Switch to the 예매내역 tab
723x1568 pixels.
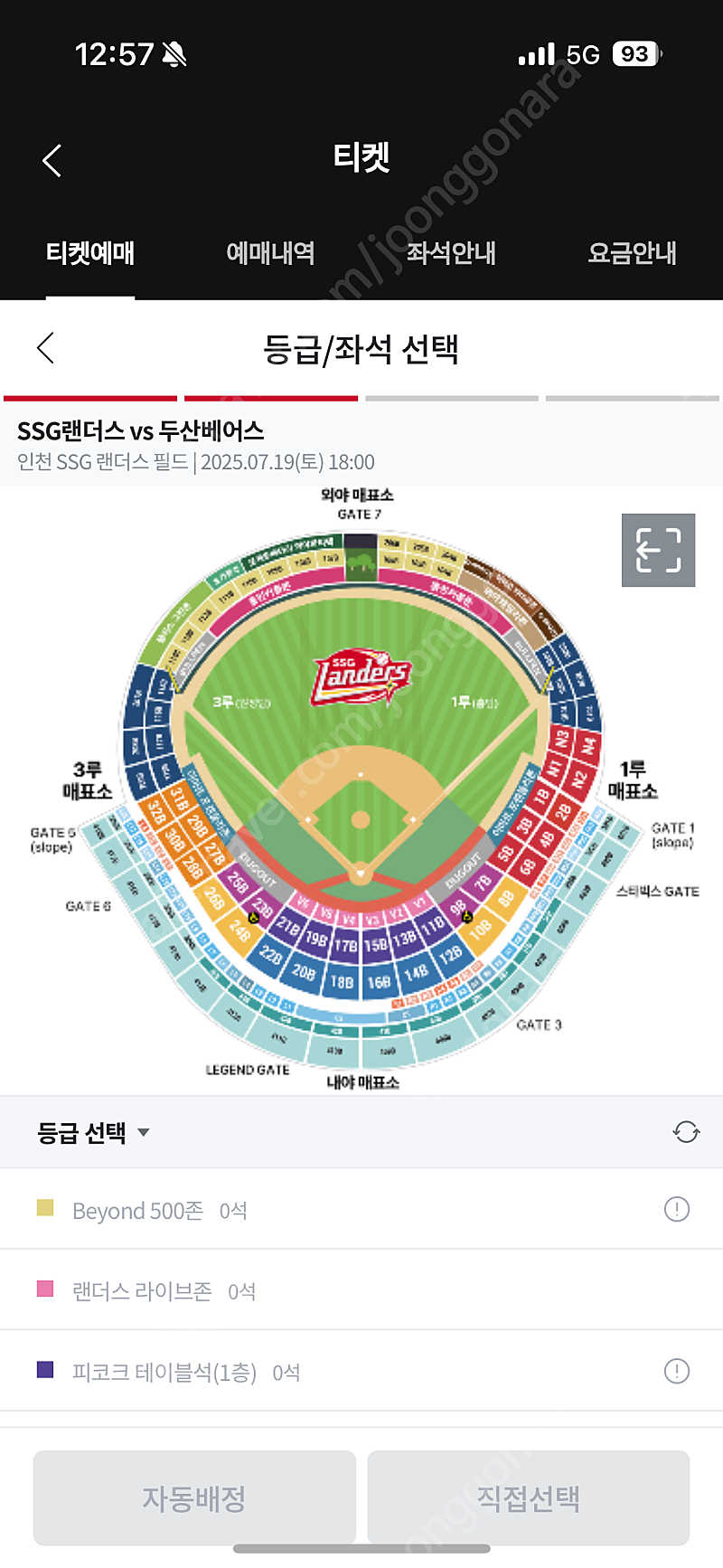point(270,253)
